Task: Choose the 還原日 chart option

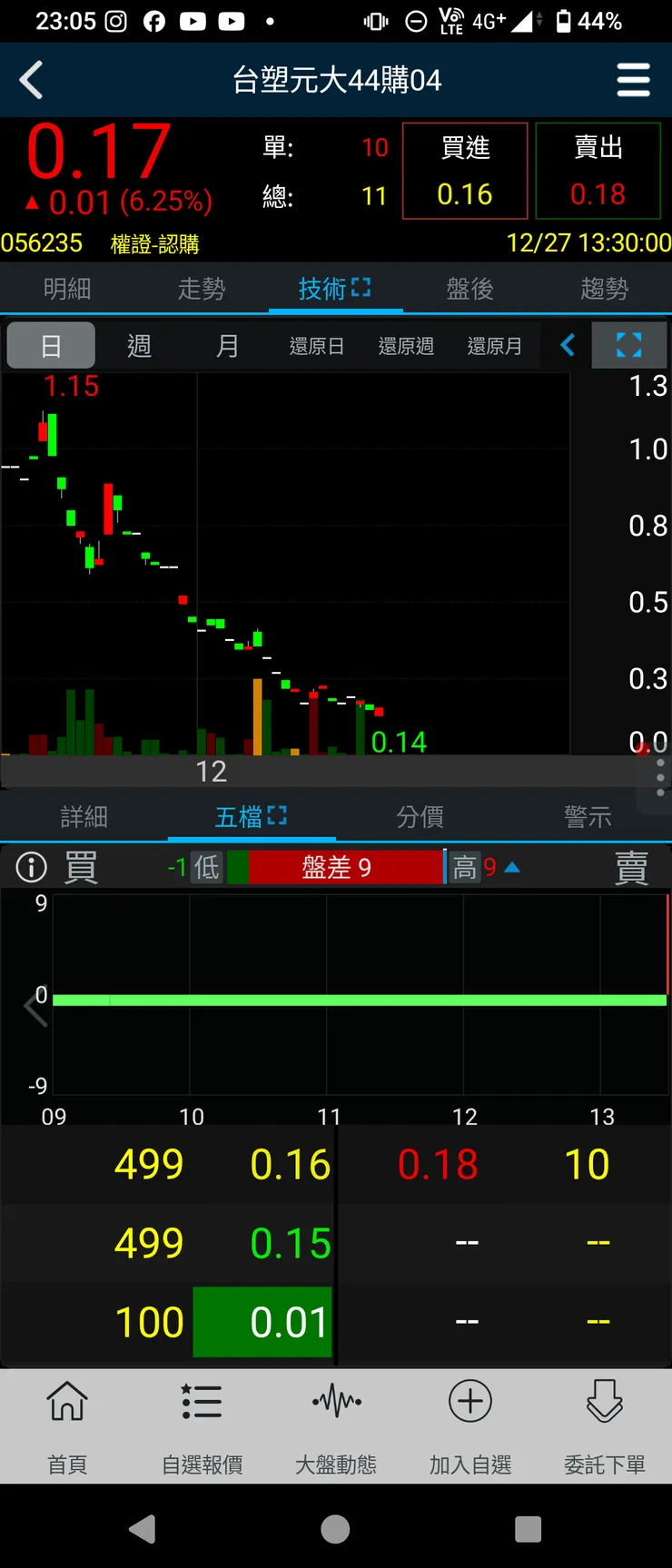Action: coord(316,346)
